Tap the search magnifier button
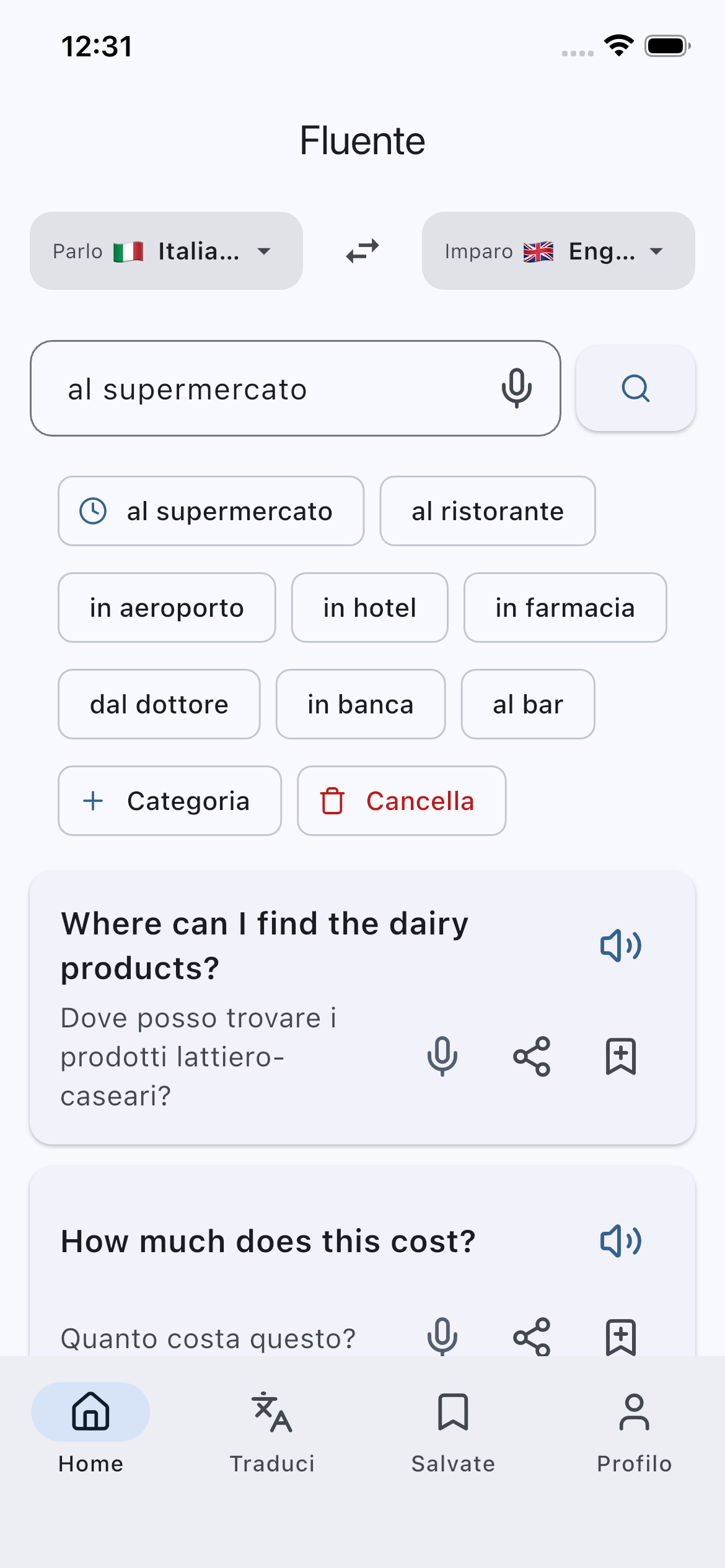Screen dimensions: 725x1568 pyautogui.click(x=635, y=389)
